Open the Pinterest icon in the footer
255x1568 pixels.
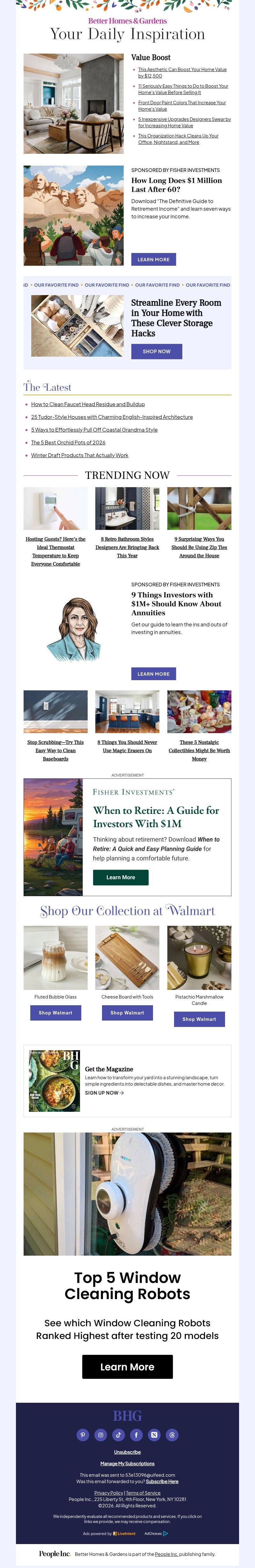click(x=83, y=1435)
